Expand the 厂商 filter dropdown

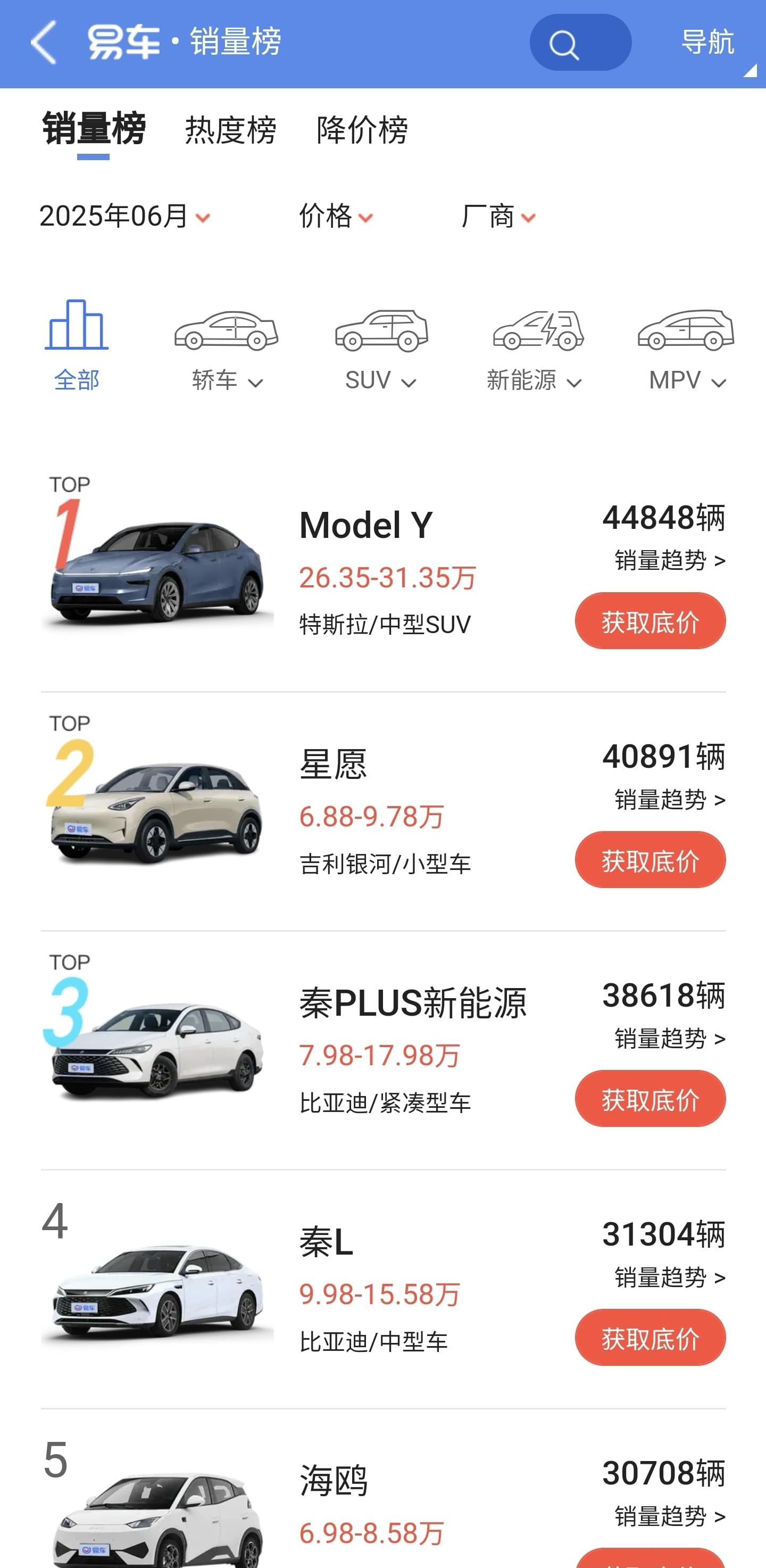click(x=498, y=216)
